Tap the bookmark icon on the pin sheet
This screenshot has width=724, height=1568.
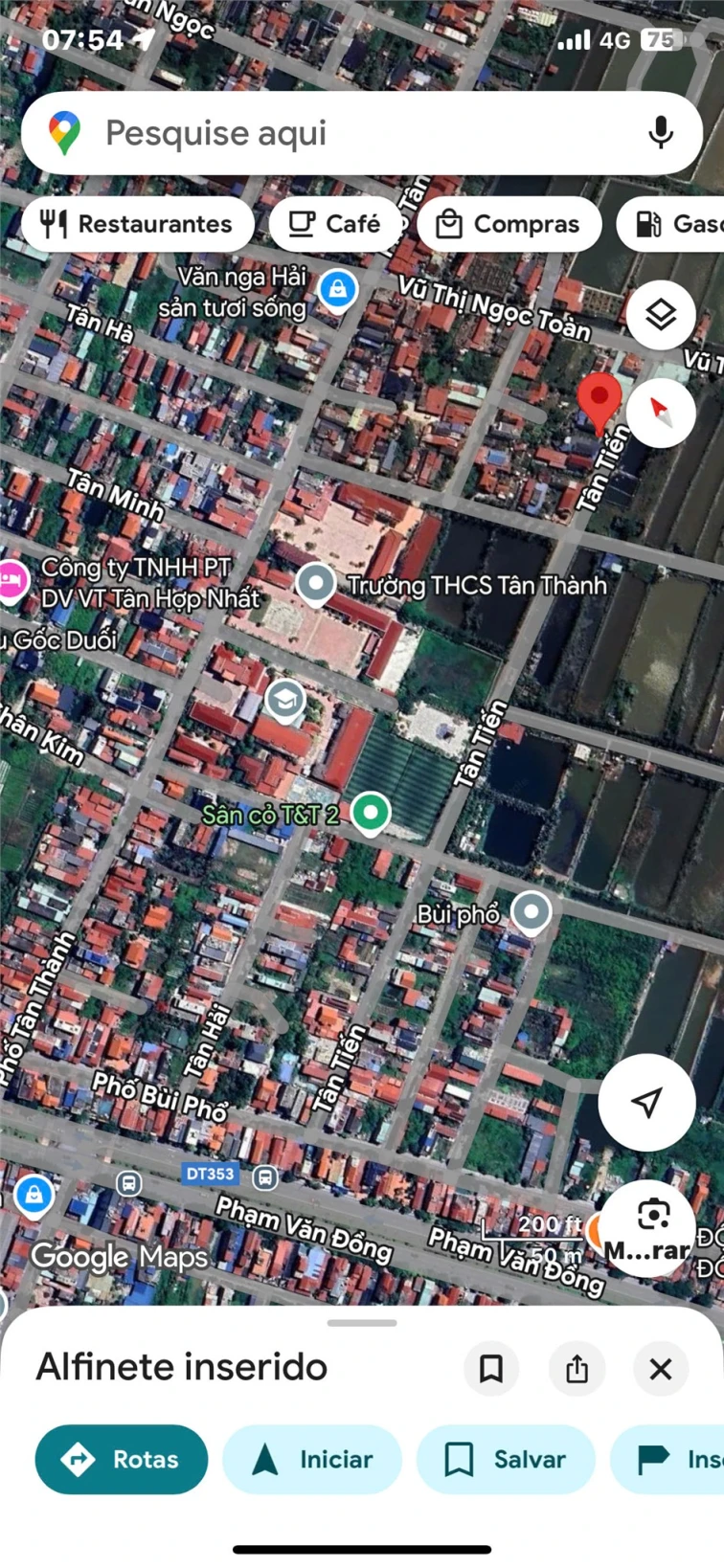(491, 1369)
